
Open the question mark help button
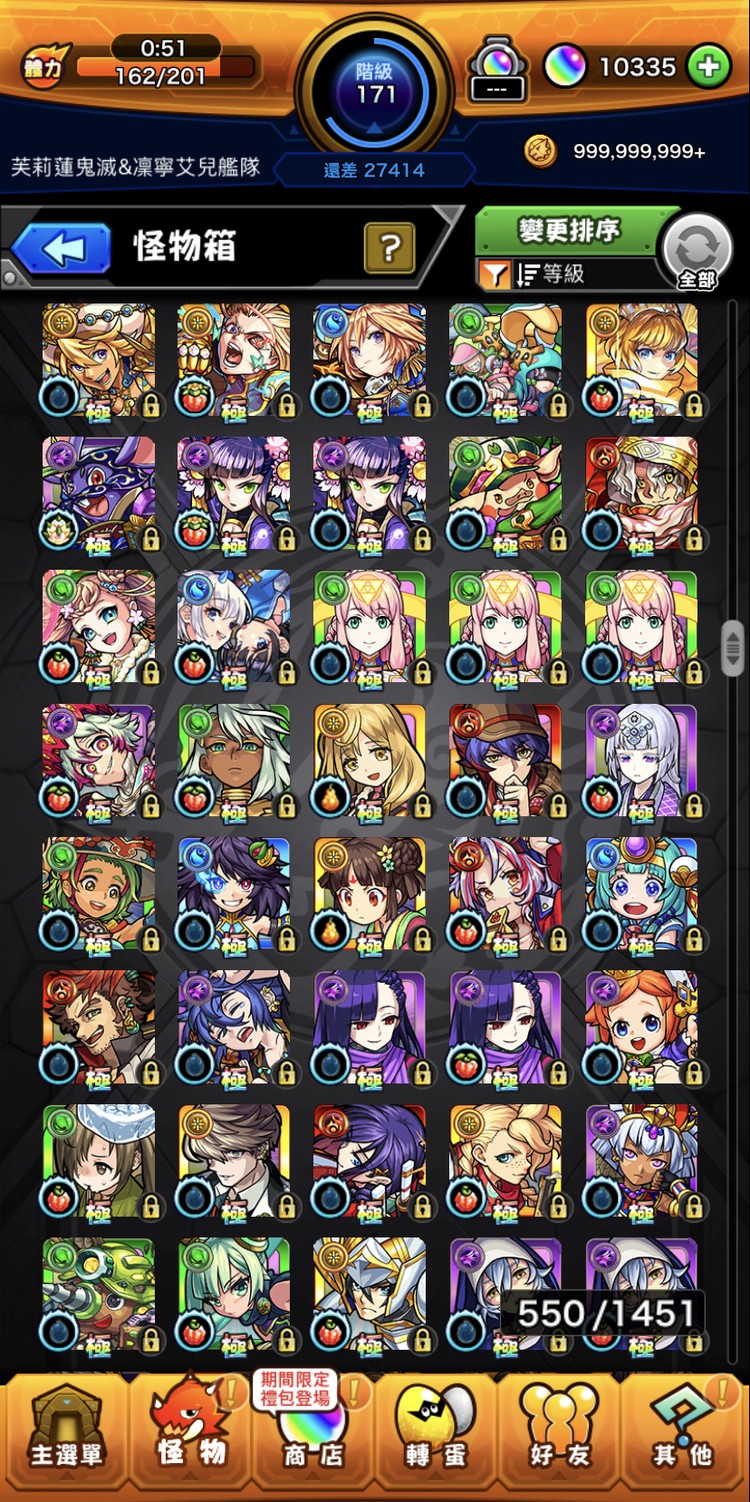coord(389,247)
